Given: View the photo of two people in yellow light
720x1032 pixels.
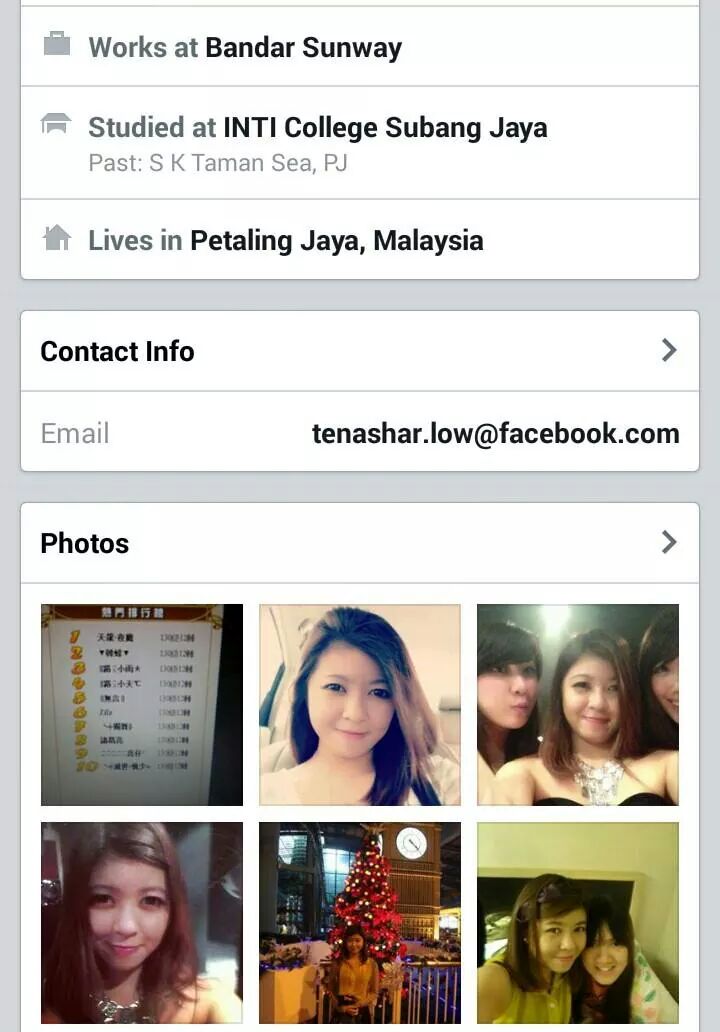Looking at the screenshot, I should [578, 922].
